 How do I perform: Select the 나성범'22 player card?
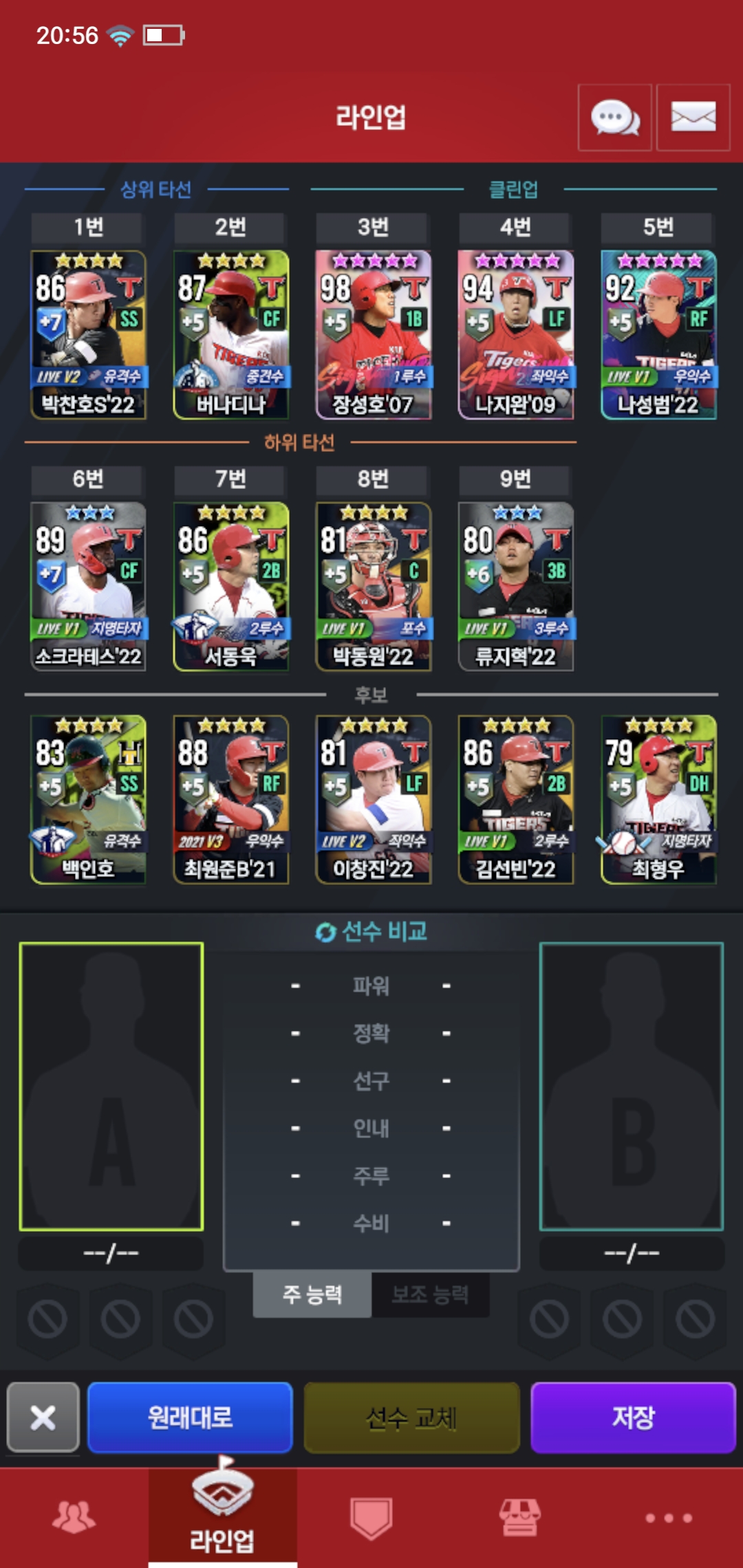click(658, 335)
